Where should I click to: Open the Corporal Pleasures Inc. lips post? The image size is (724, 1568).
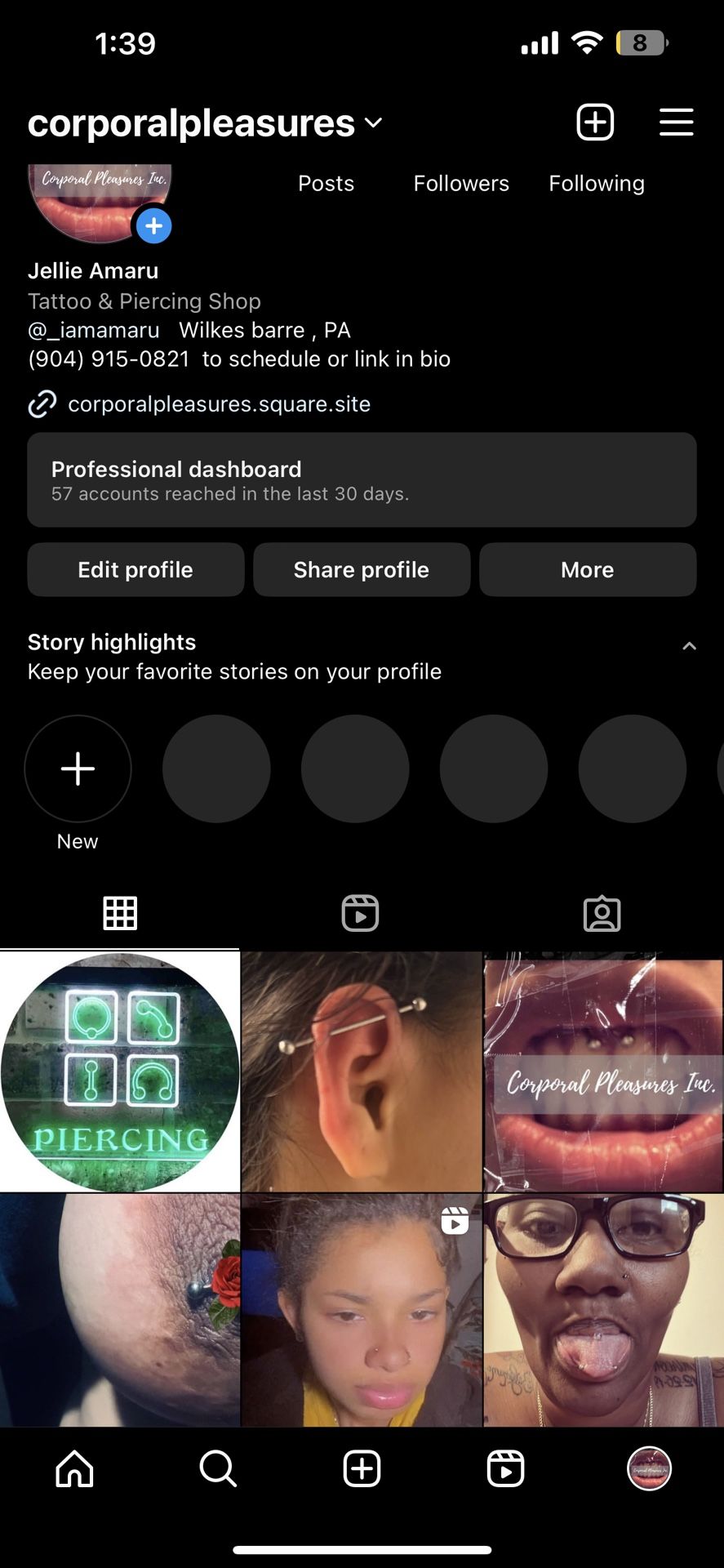(604, 1071)
